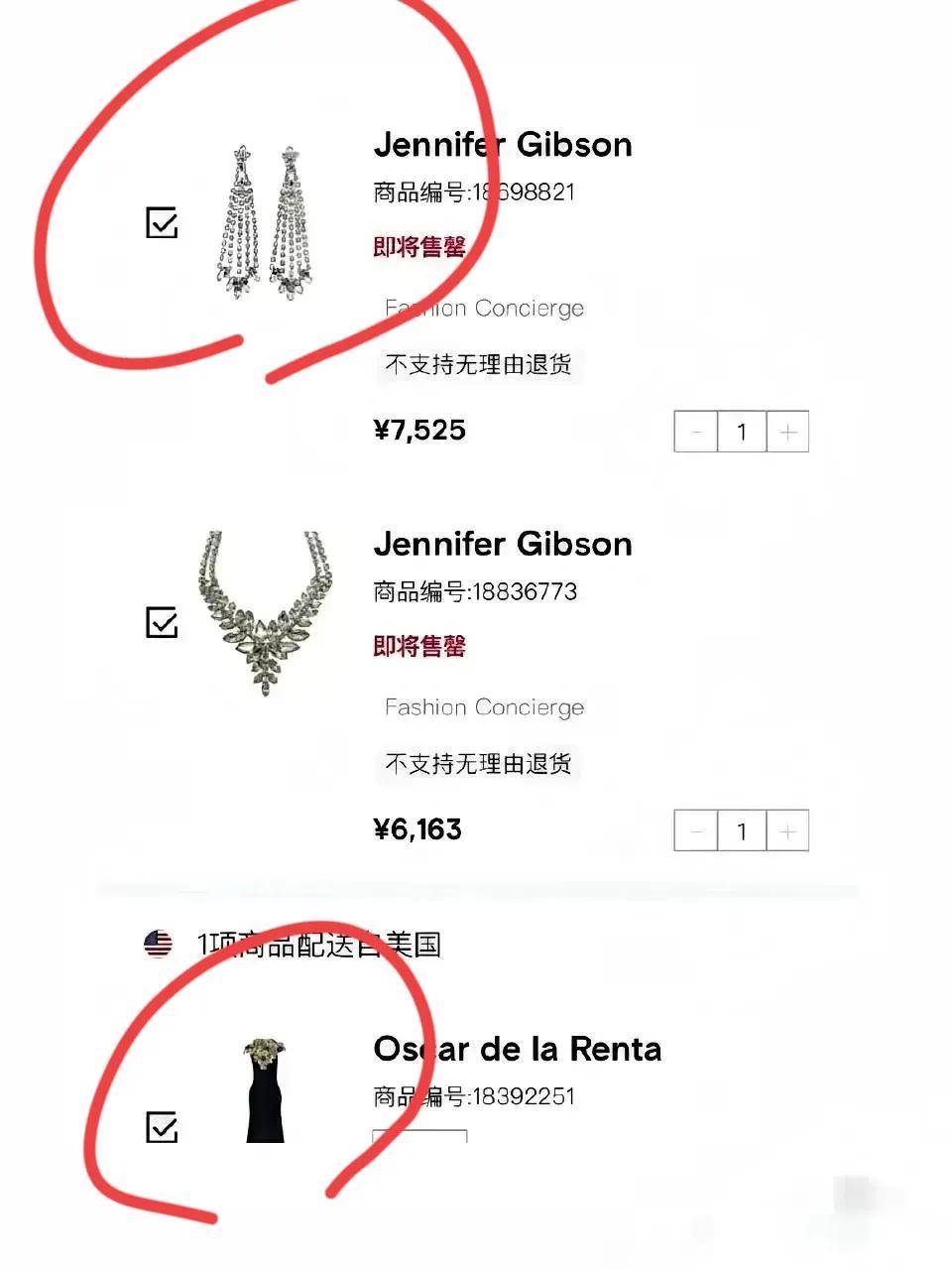Decrease quantity of the ¥6,163 necklace
Viewport: 952px width, 1270px height.
pyautogui.click(x=696, y=831)
